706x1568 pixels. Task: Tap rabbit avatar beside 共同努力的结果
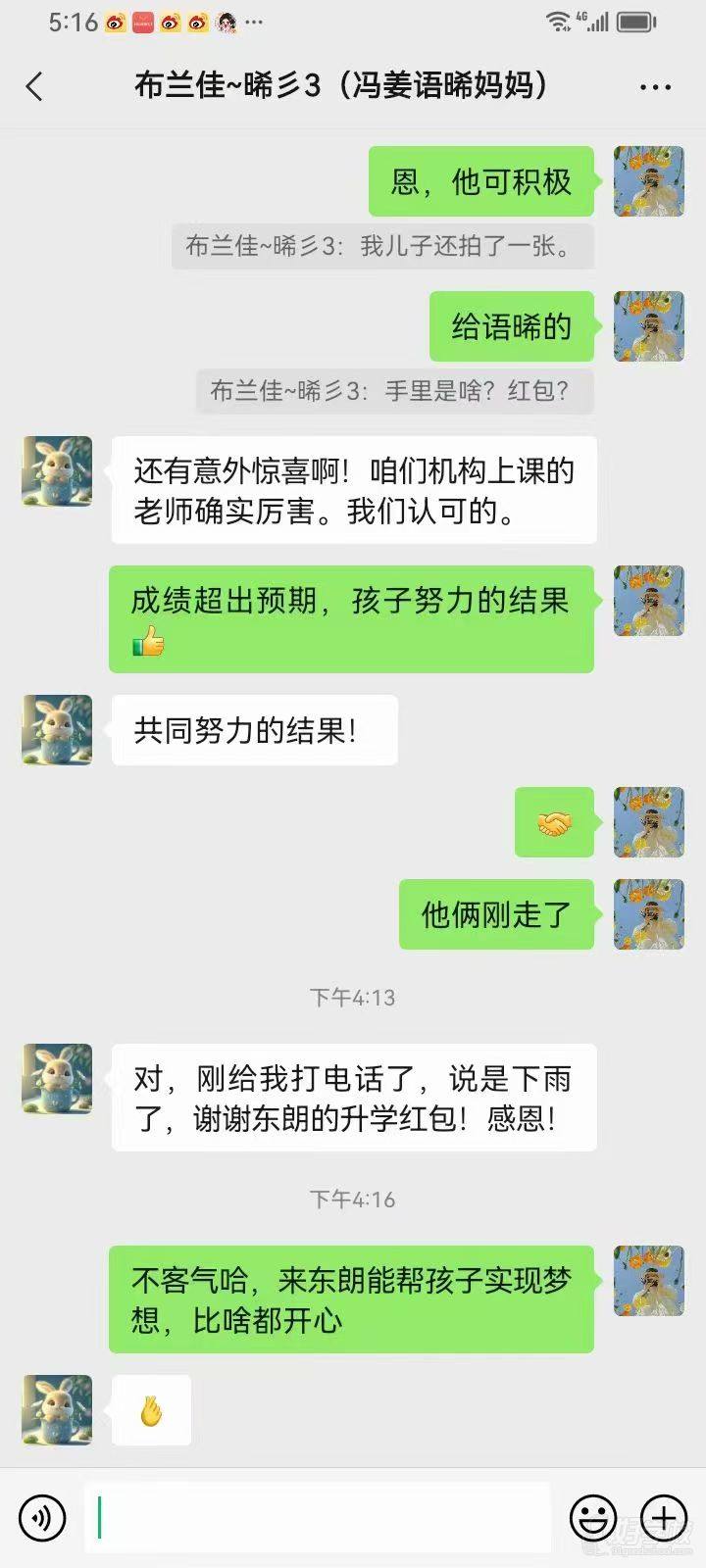point(57,730)
